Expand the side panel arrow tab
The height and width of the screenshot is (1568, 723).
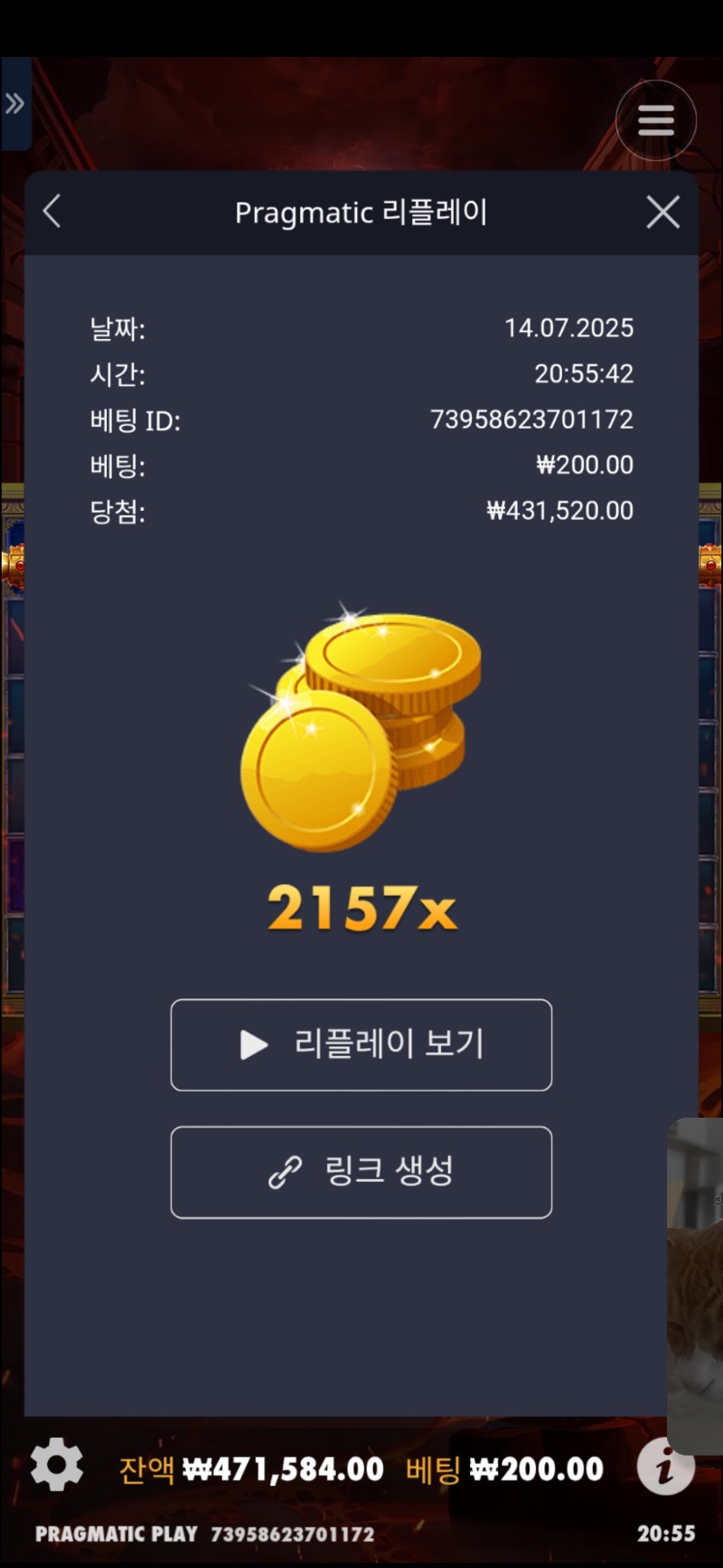[x=15, y=104]
